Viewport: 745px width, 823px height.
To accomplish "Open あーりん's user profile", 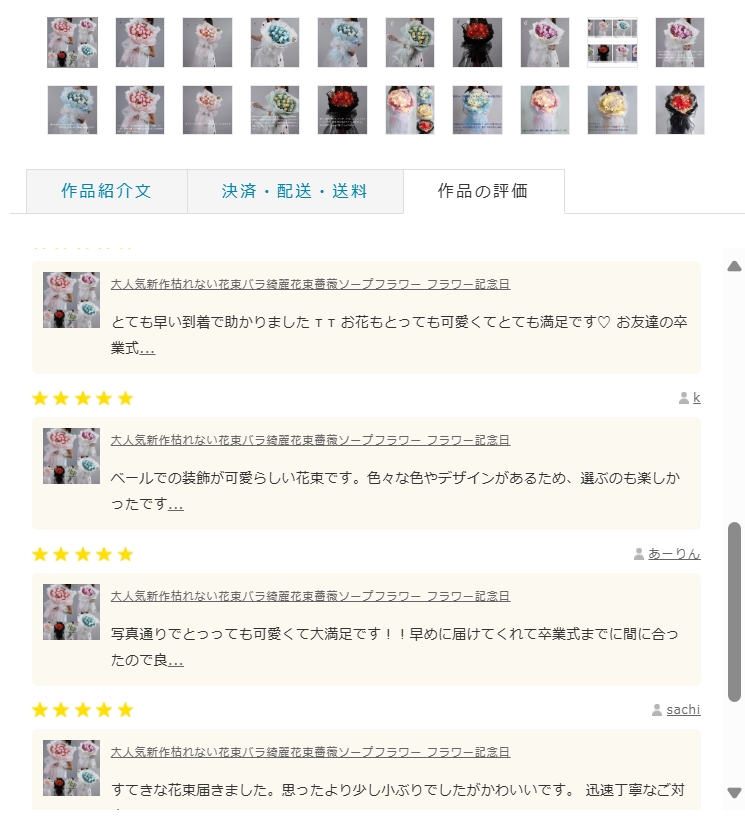I will click(674, 554).
